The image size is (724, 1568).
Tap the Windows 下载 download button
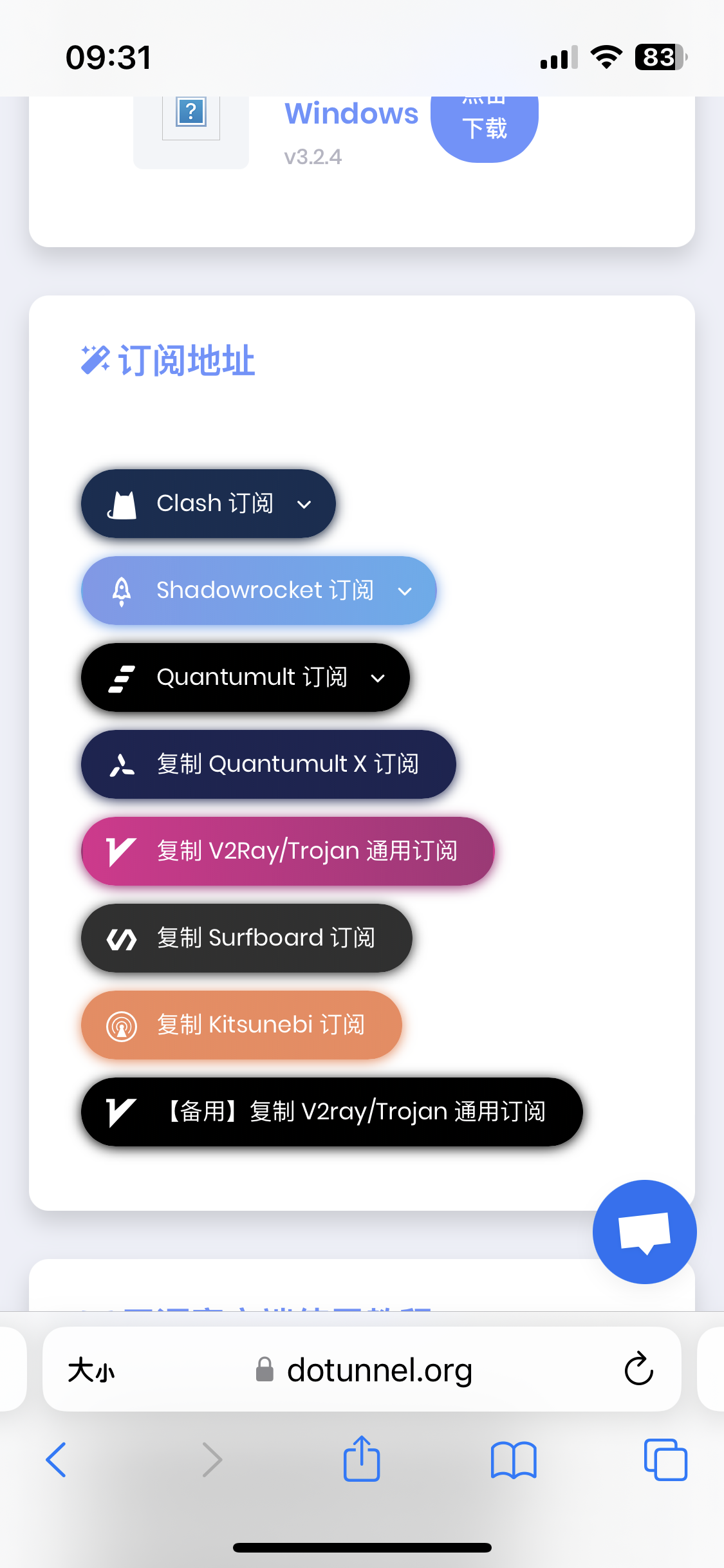tap(485, 127)
